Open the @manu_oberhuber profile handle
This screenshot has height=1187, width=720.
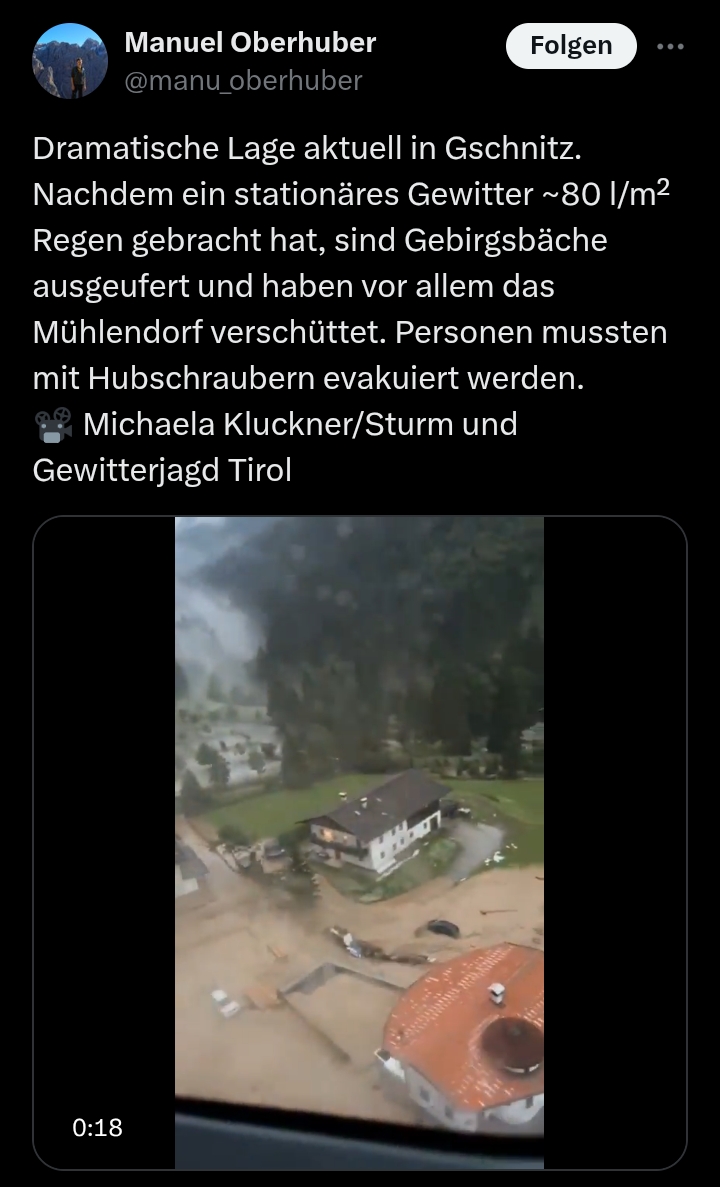pos(243,80)
